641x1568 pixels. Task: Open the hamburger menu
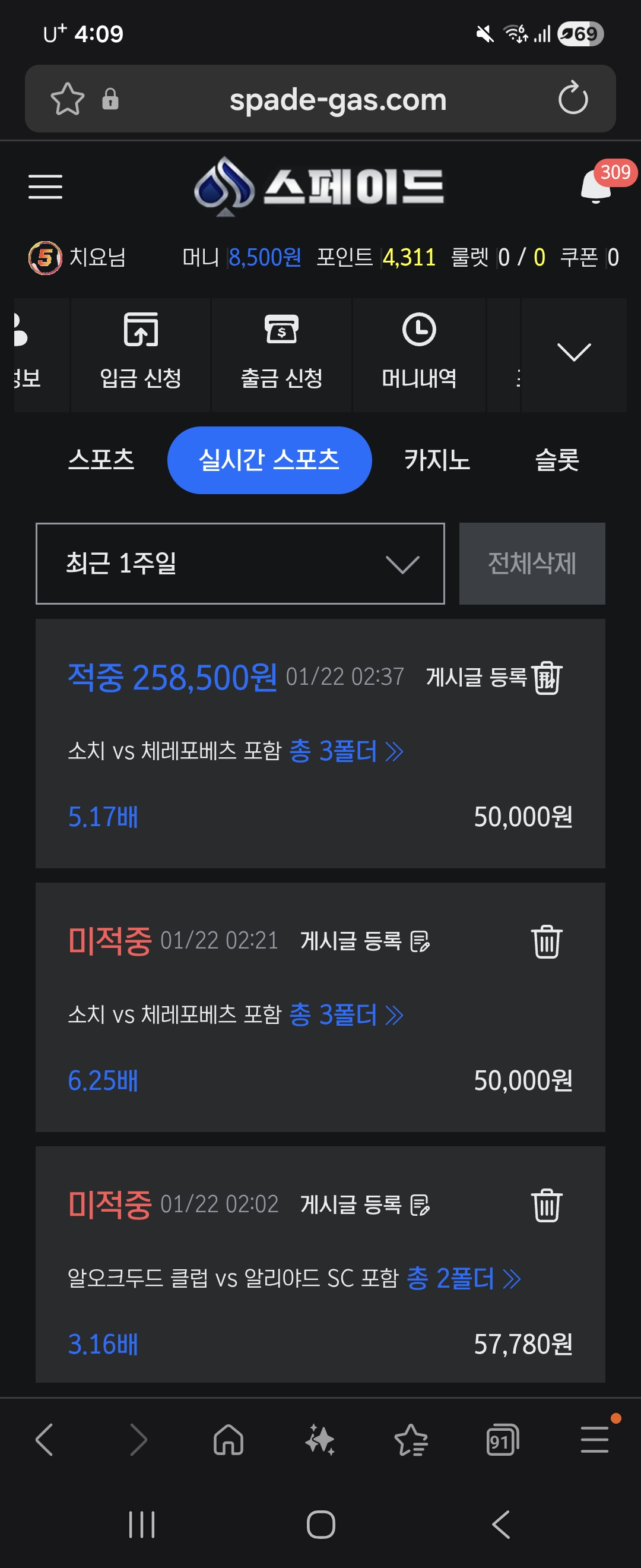point(46,186)
